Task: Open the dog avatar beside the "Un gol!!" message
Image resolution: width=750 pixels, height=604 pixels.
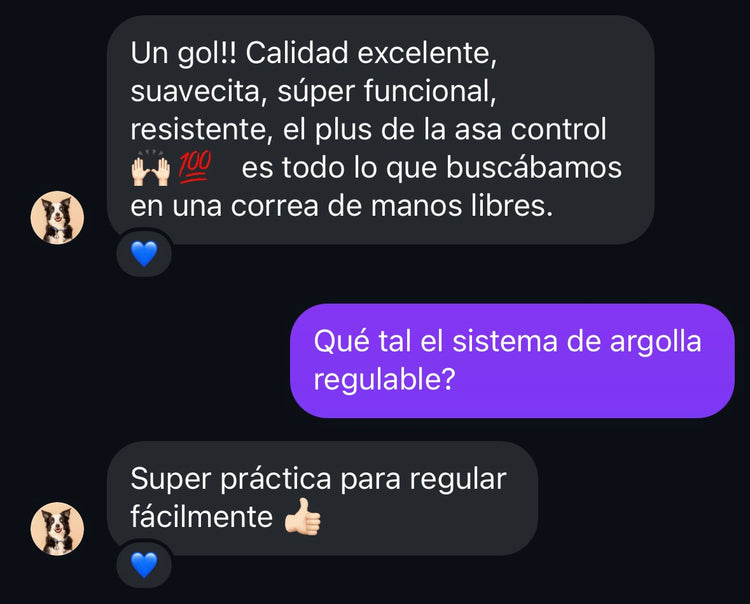Action: [x=57, y=217]
